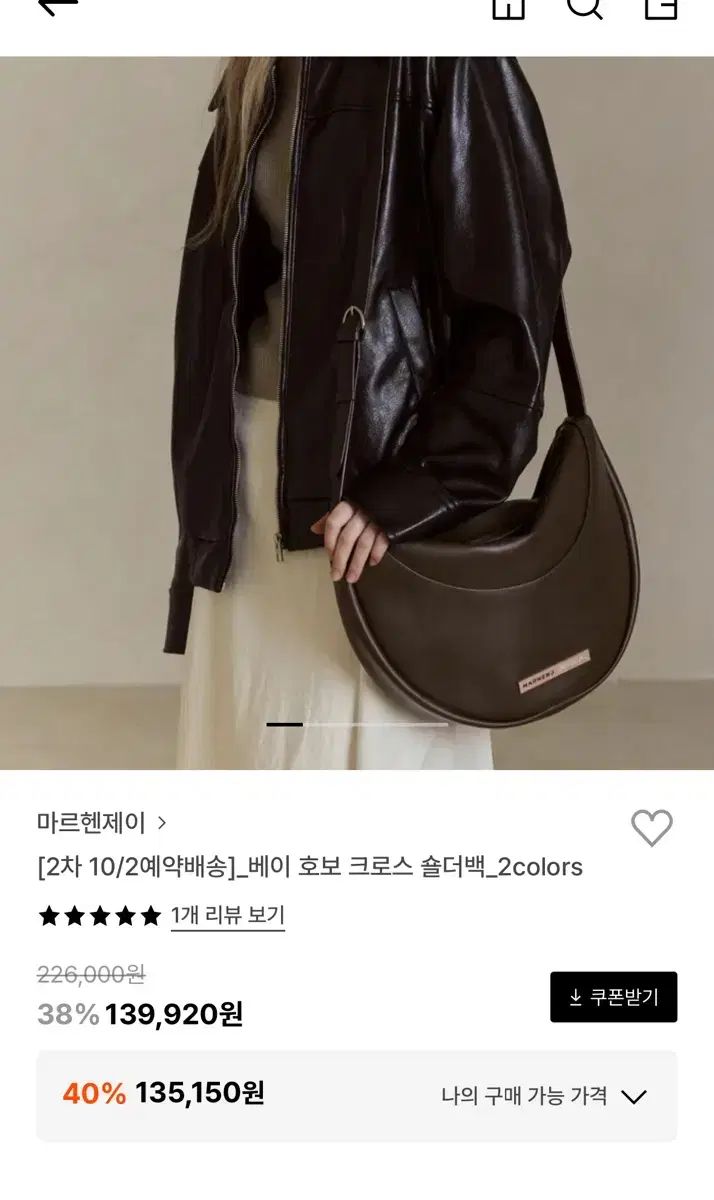Open the 마르헨제이 brand page

101,823
